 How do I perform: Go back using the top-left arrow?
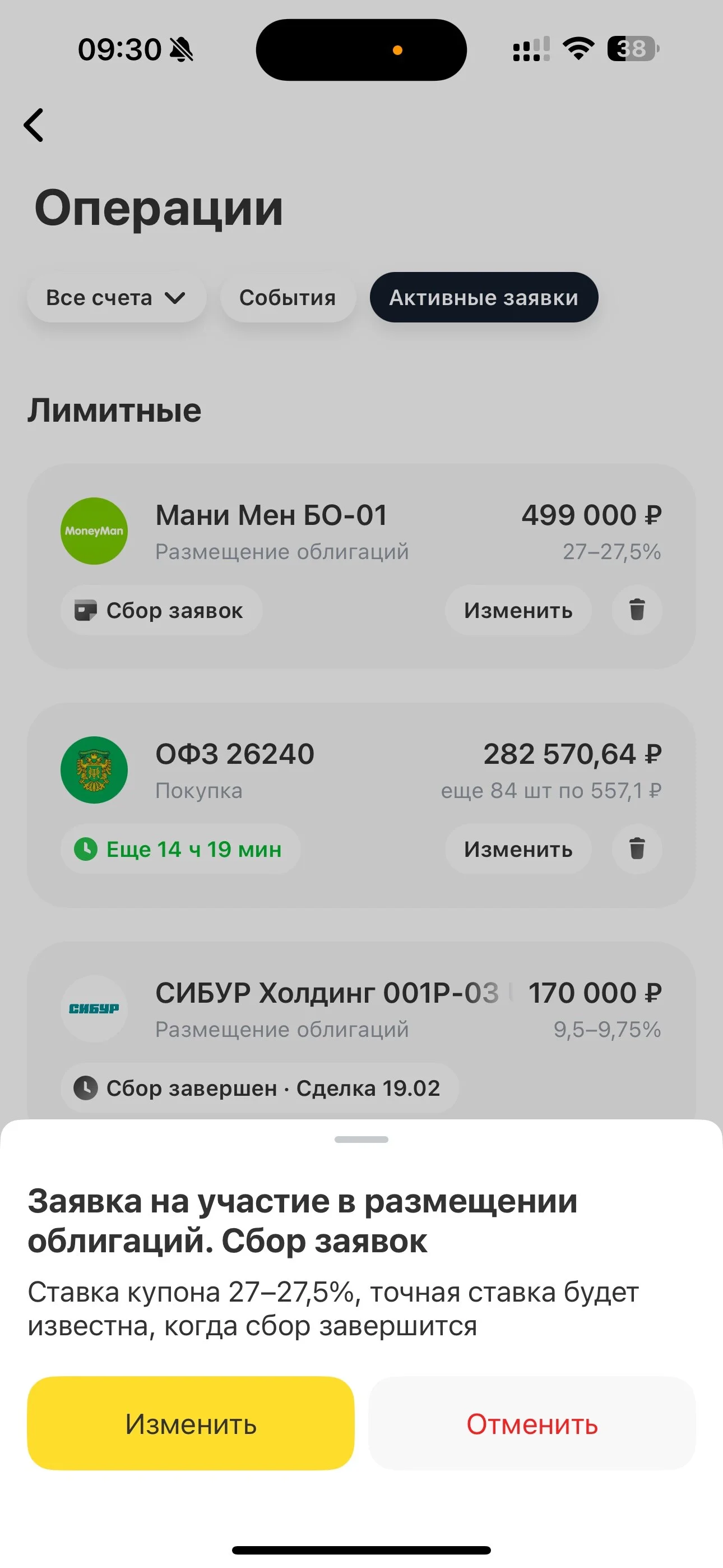click(34, 126)
